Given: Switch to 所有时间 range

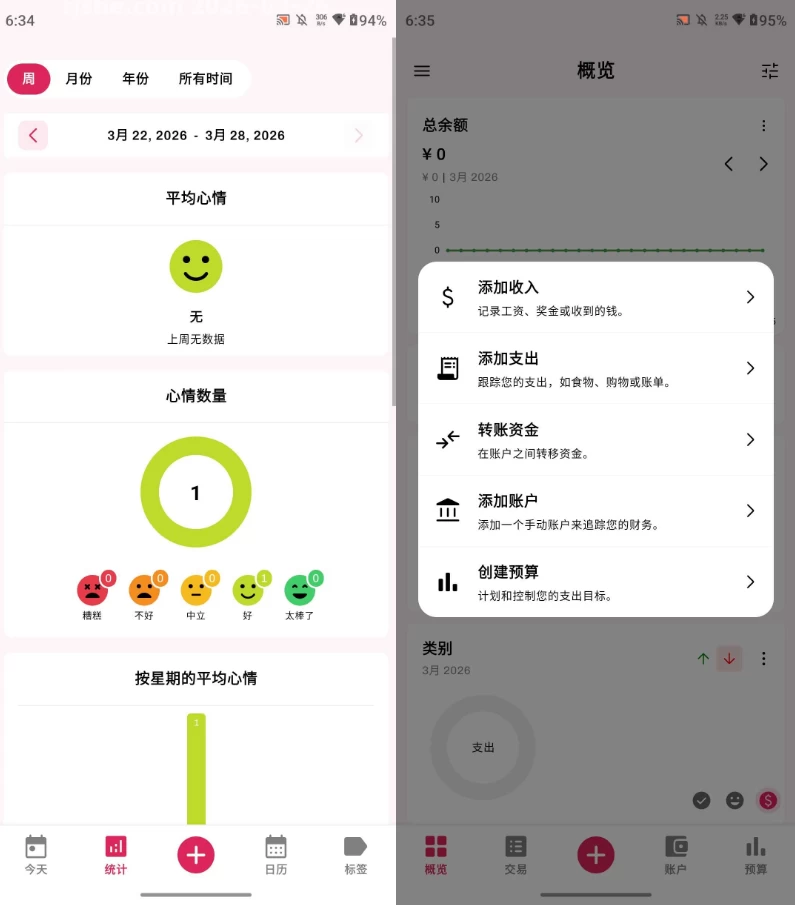Looking at the screenshot, I should 205,79.
